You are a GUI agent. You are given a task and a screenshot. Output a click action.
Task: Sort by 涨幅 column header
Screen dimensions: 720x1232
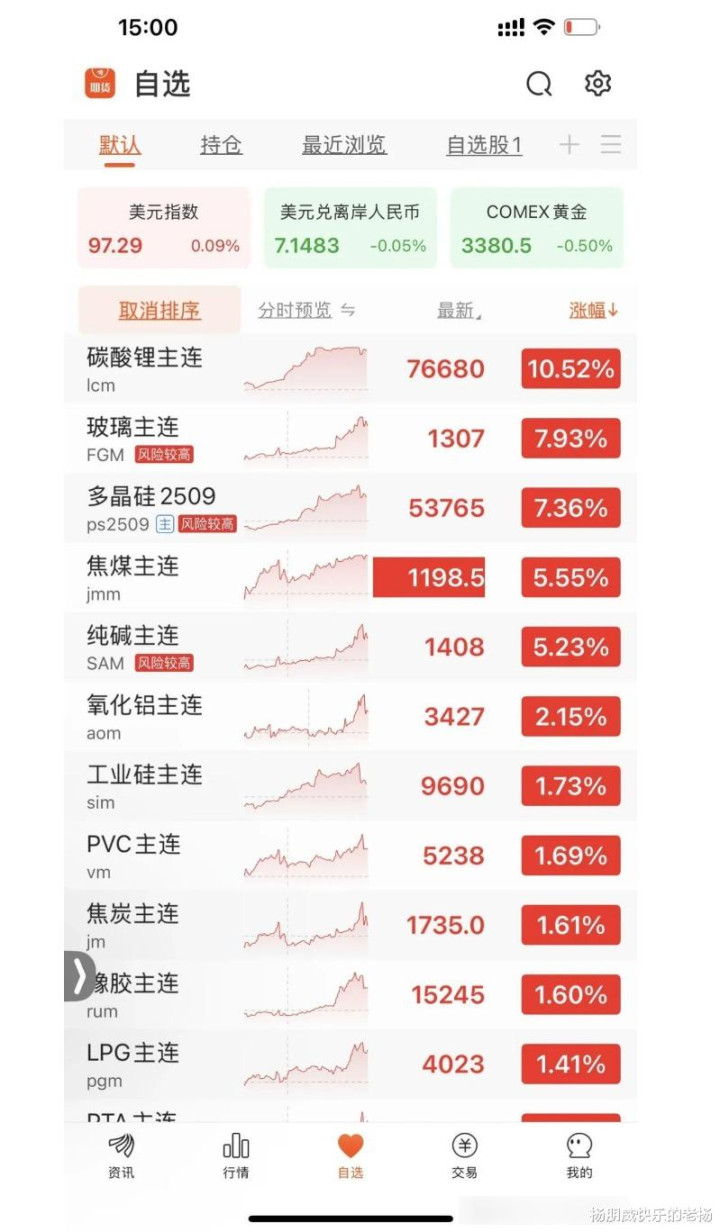[x=594, y=310]
